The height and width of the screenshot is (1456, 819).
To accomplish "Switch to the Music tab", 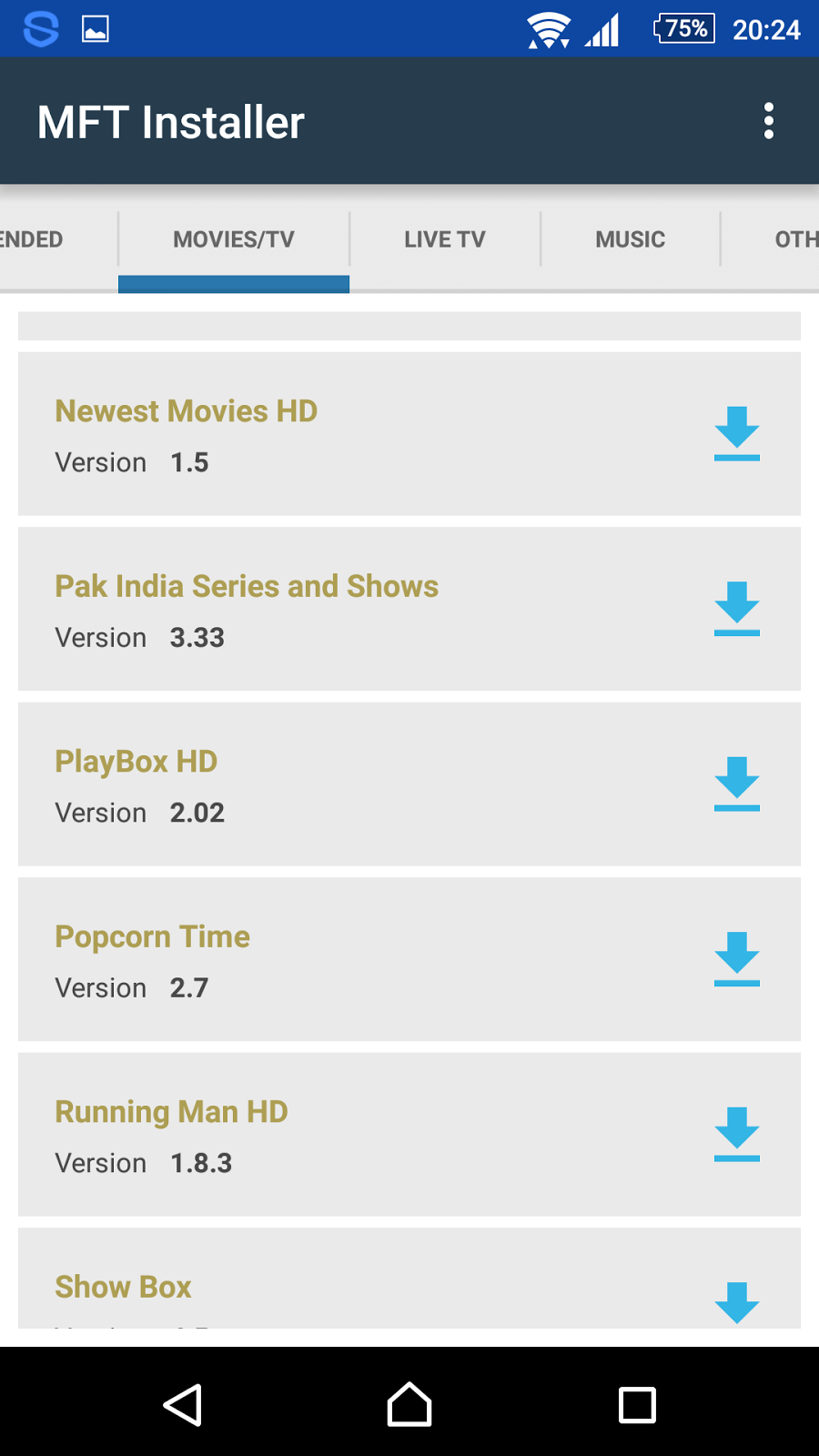I will [630, 239].
